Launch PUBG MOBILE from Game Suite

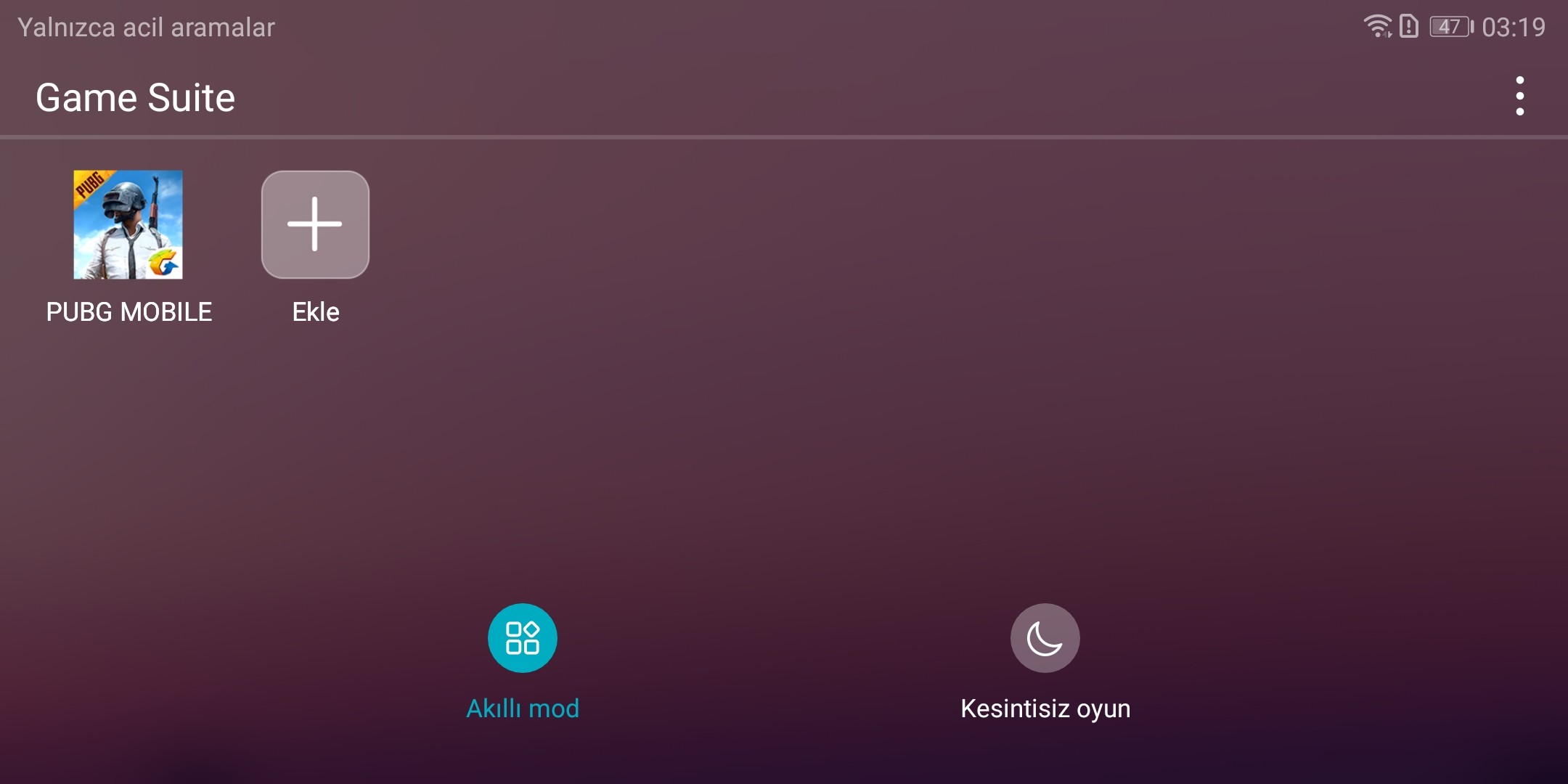128,225
